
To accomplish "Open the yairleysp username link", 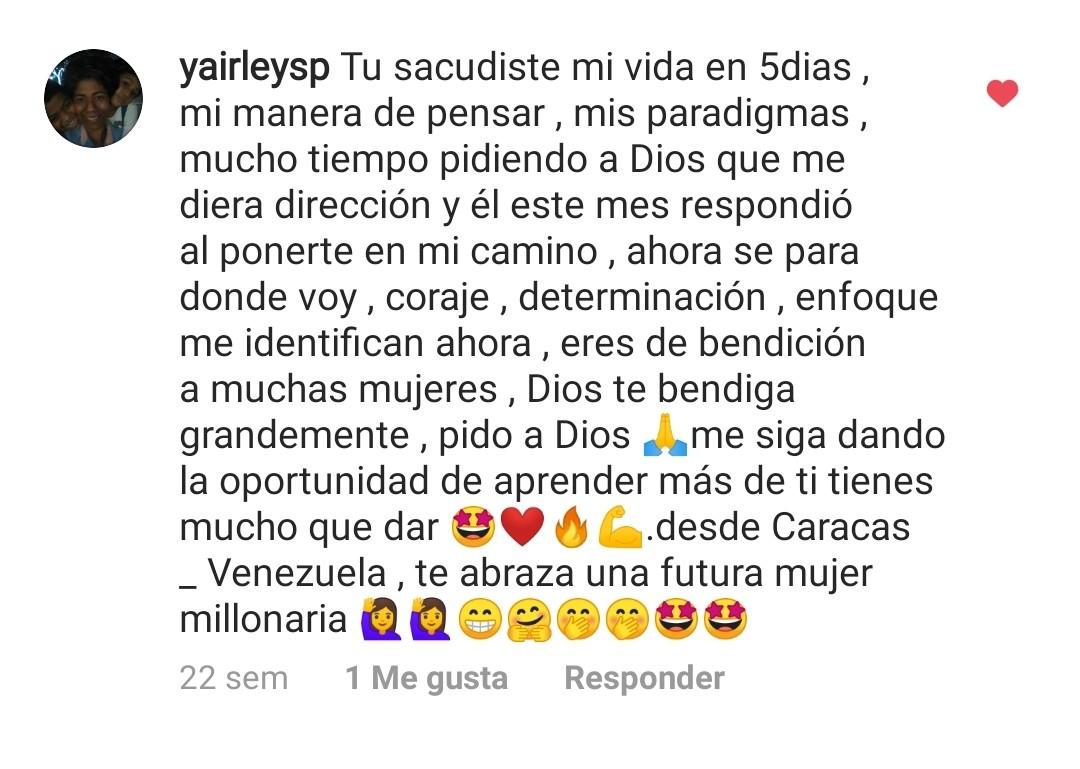I will [256, 69].
